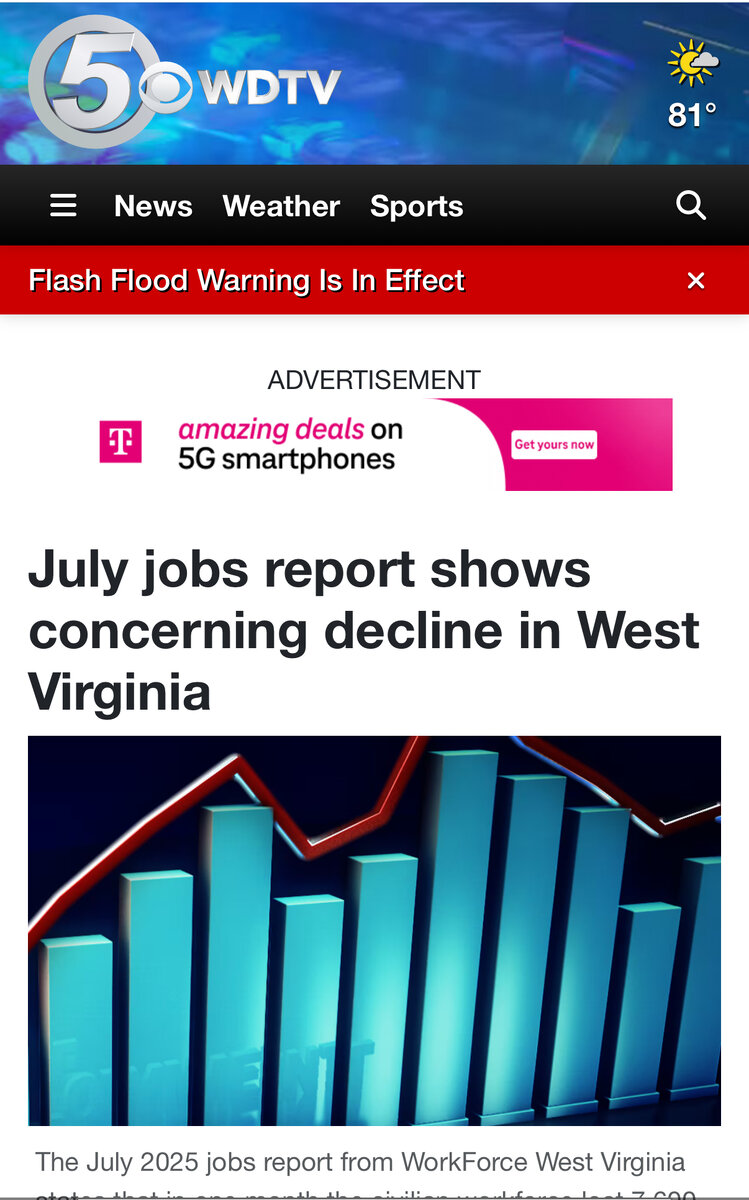This screenshot has width=749, height=1200.
Task: Go to the News section
Action: pos(153,206)
